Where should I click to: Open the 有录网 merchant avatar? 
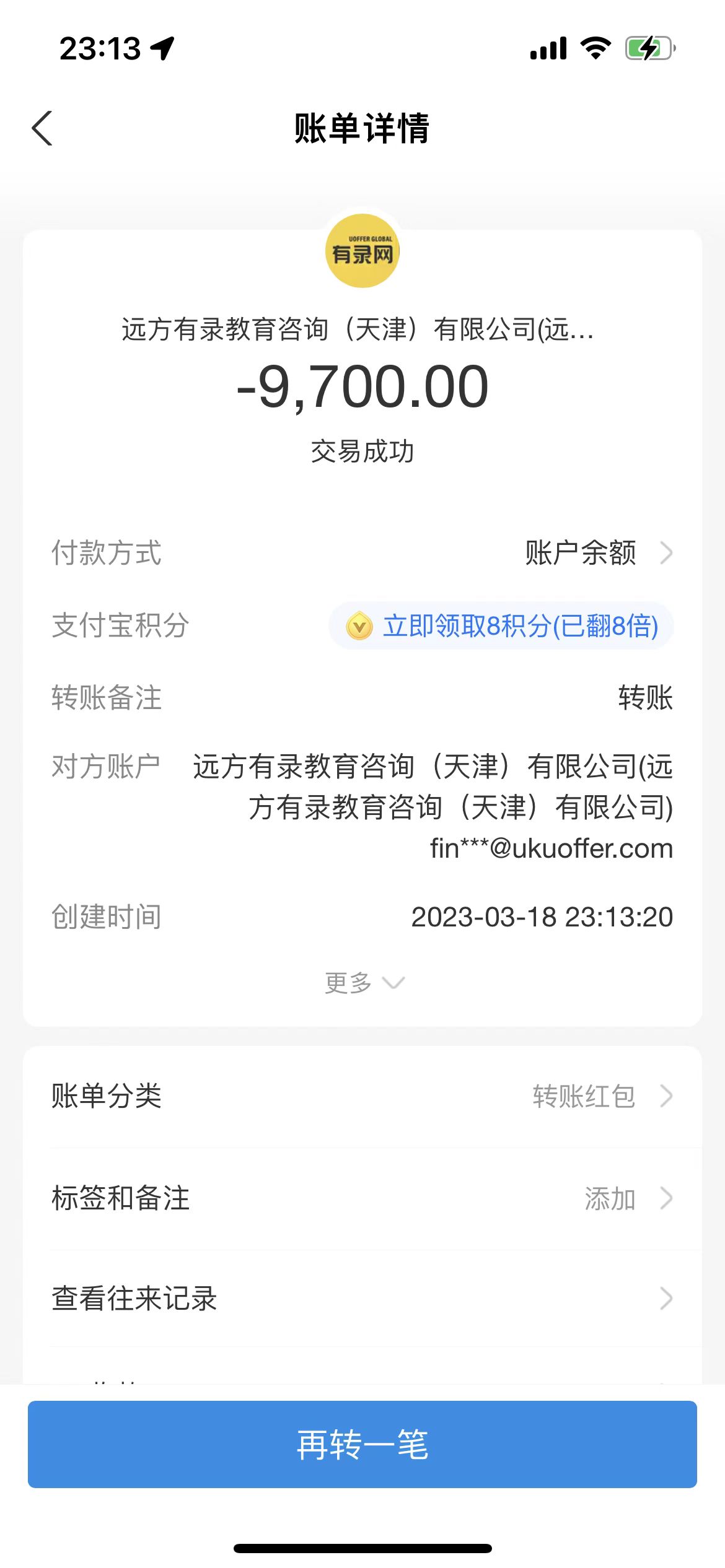(362, 251)
